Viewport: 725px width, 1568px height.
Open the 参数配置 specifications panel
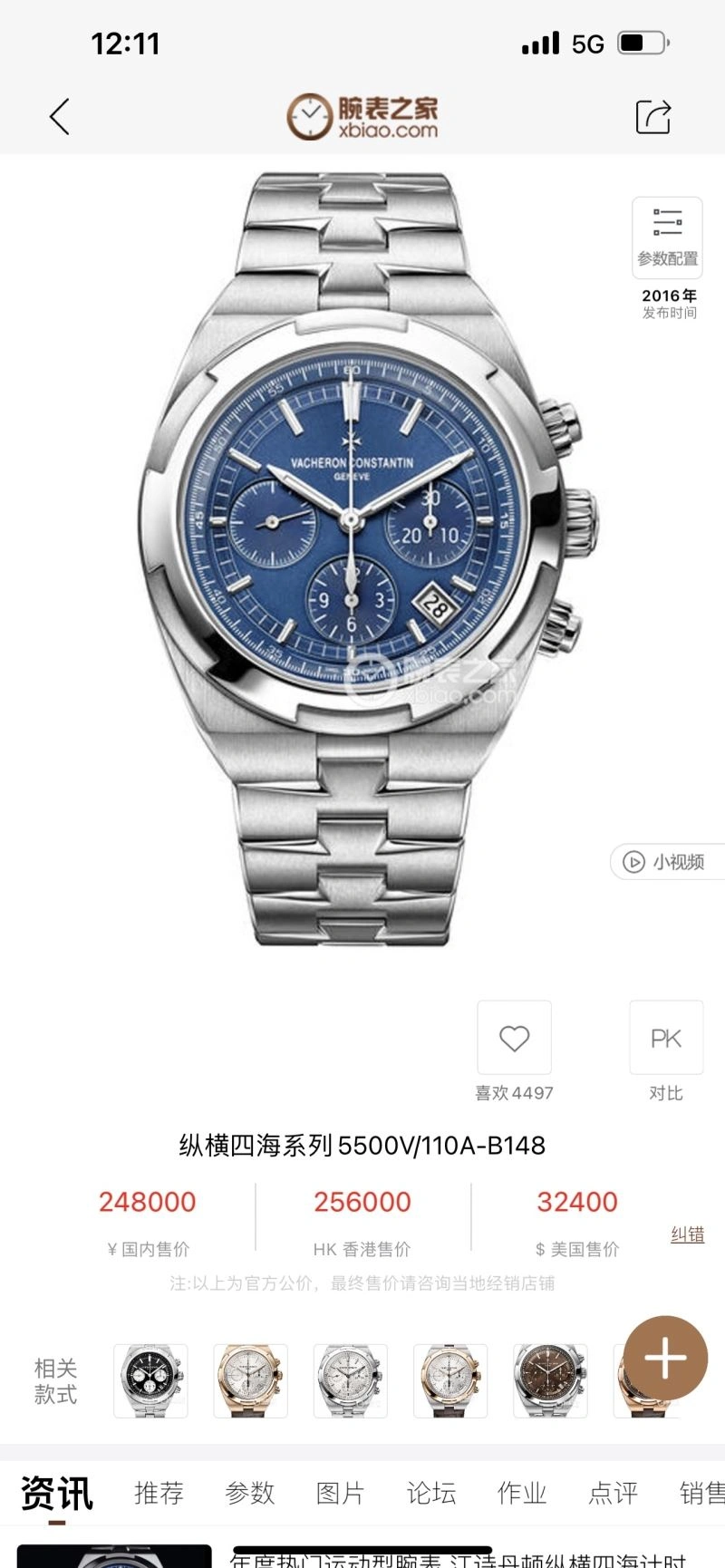click(667, 236)
